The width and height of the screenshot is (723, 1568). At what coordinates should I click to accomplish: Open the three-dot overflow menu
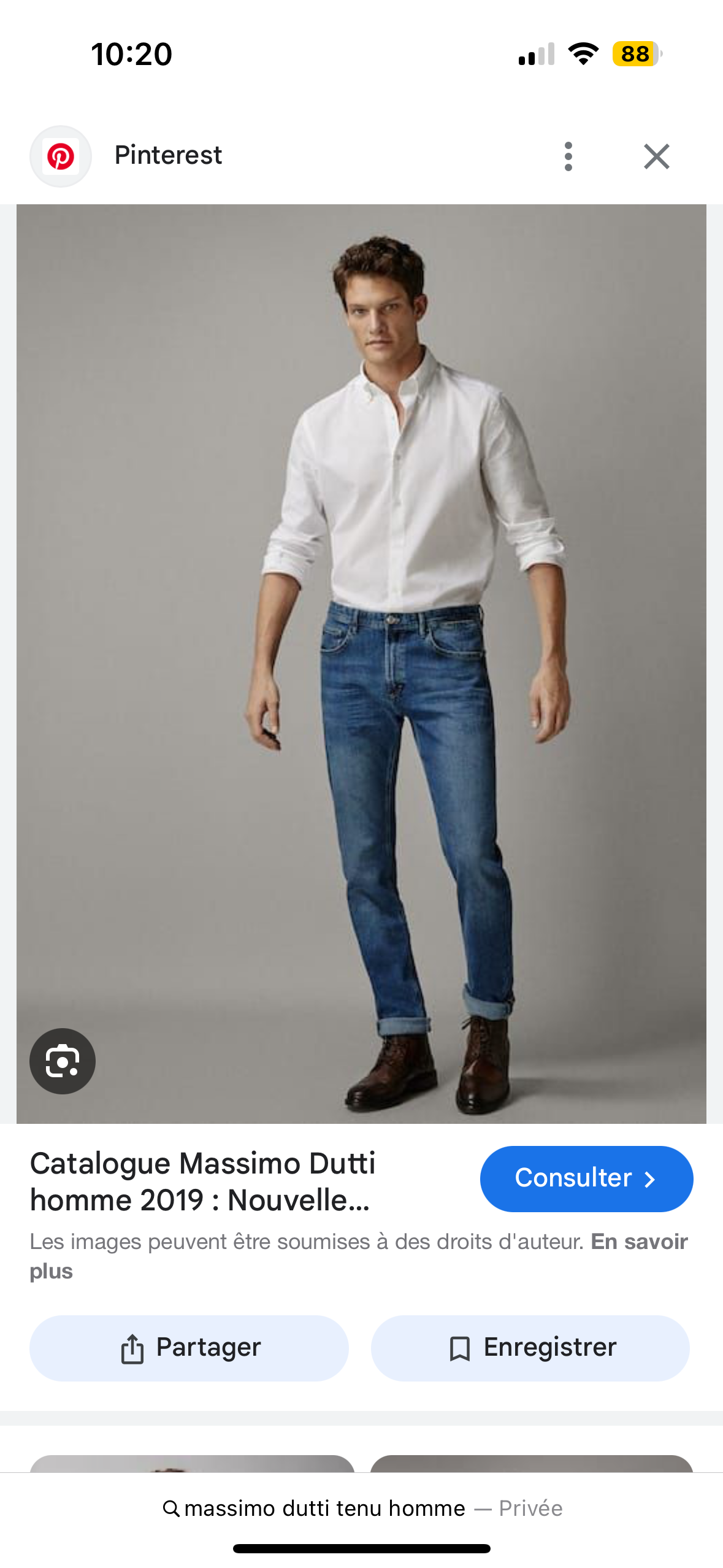click(568, 156)
